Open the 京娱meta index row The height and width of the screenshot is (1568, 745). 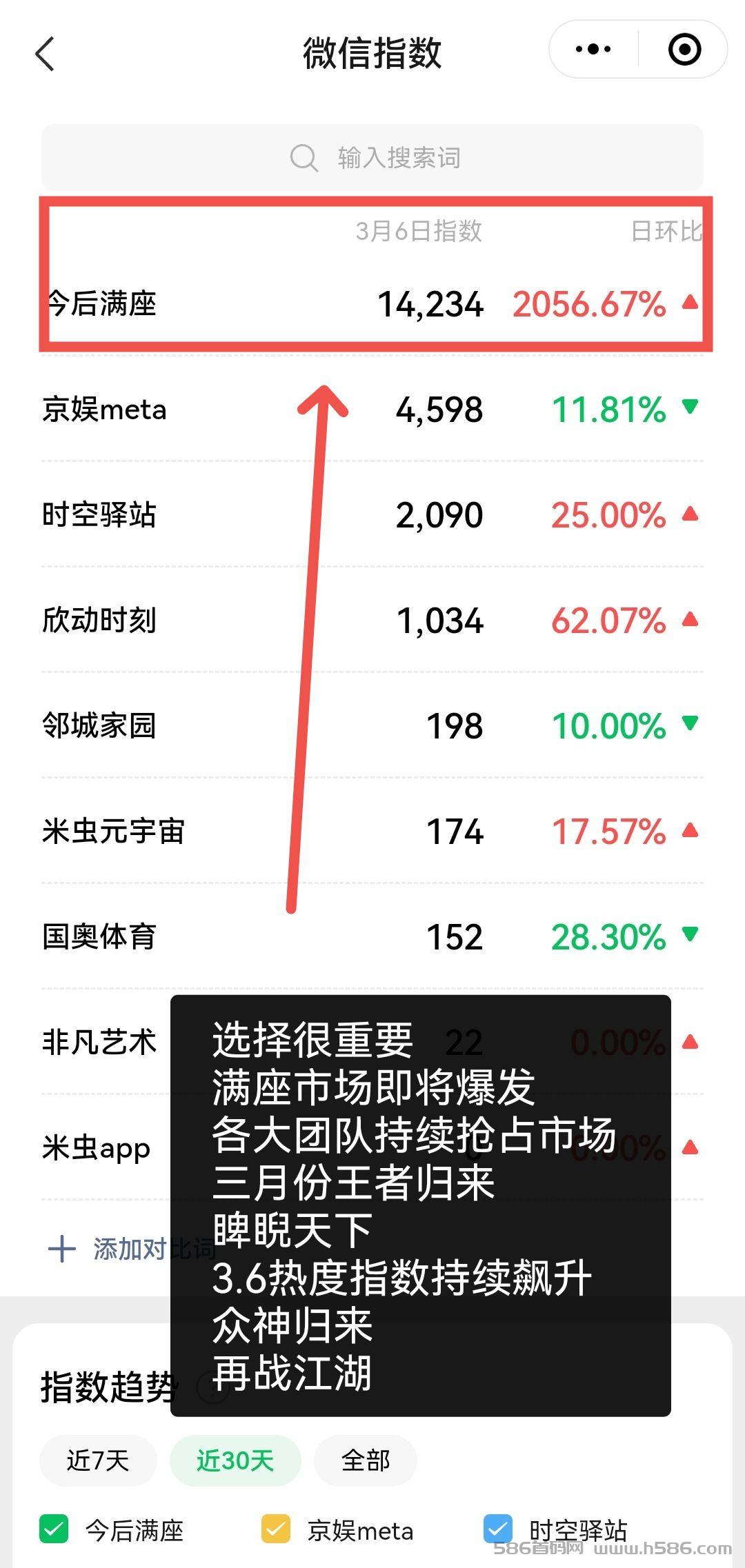pos(372,410)
